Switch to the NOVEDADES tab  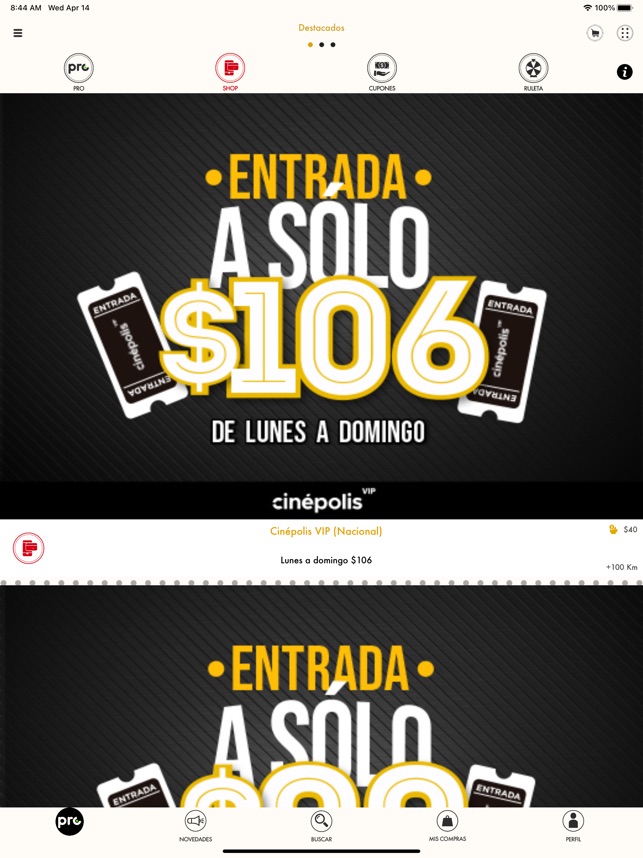point(196,825)
